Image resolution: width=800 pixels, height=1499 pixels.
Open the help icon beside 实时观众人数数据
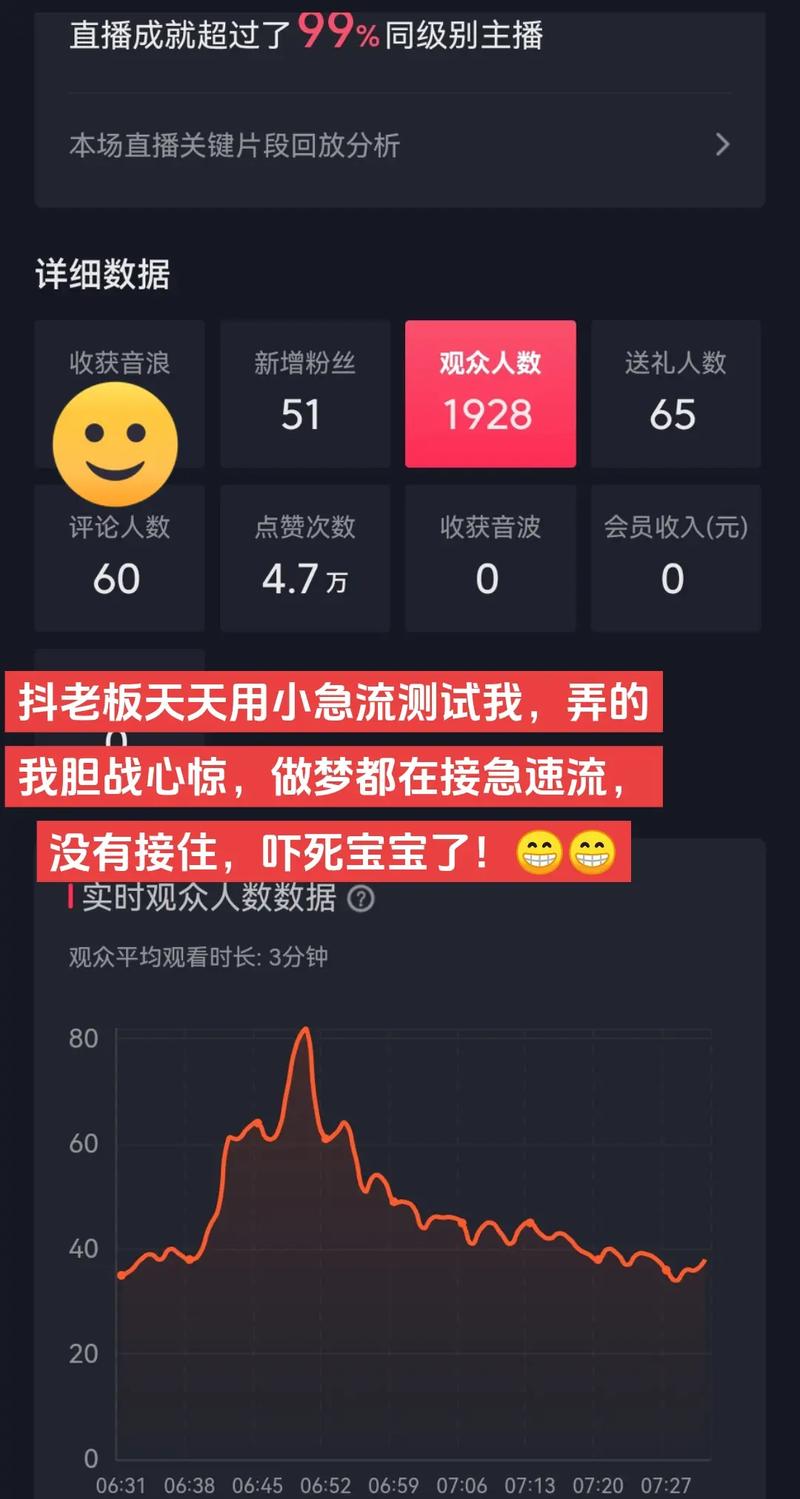pos(362,898)
